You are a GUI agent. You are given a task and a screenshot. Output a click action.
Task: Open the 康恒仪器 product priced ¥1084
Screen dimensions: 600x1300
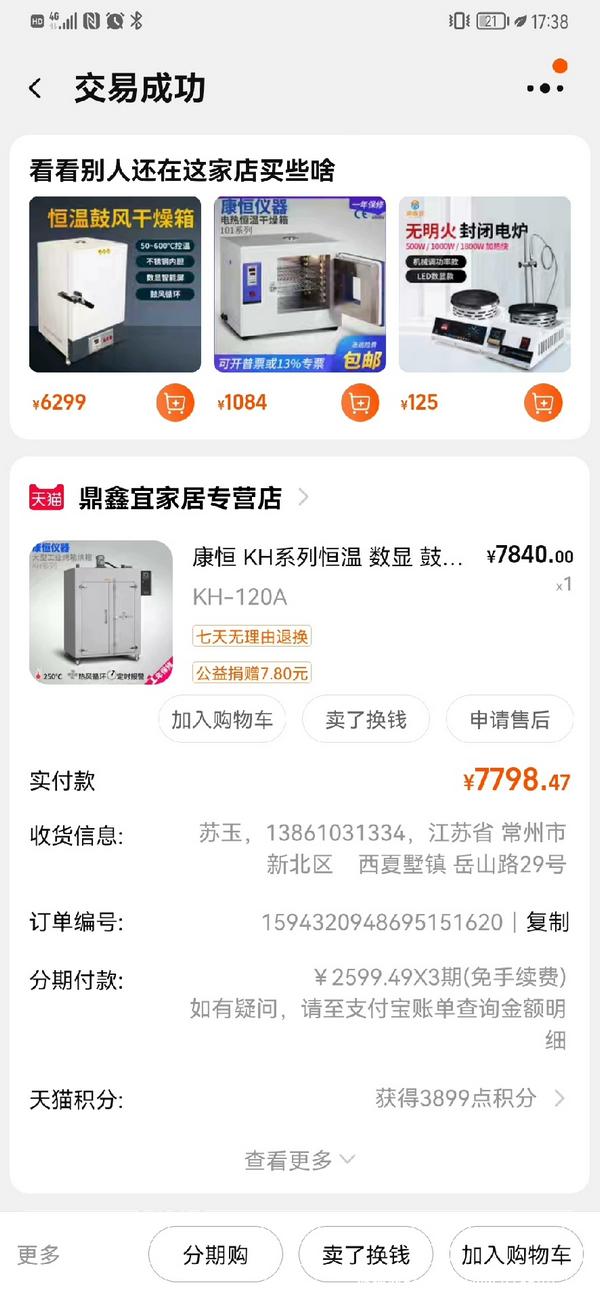pos(300,284)
